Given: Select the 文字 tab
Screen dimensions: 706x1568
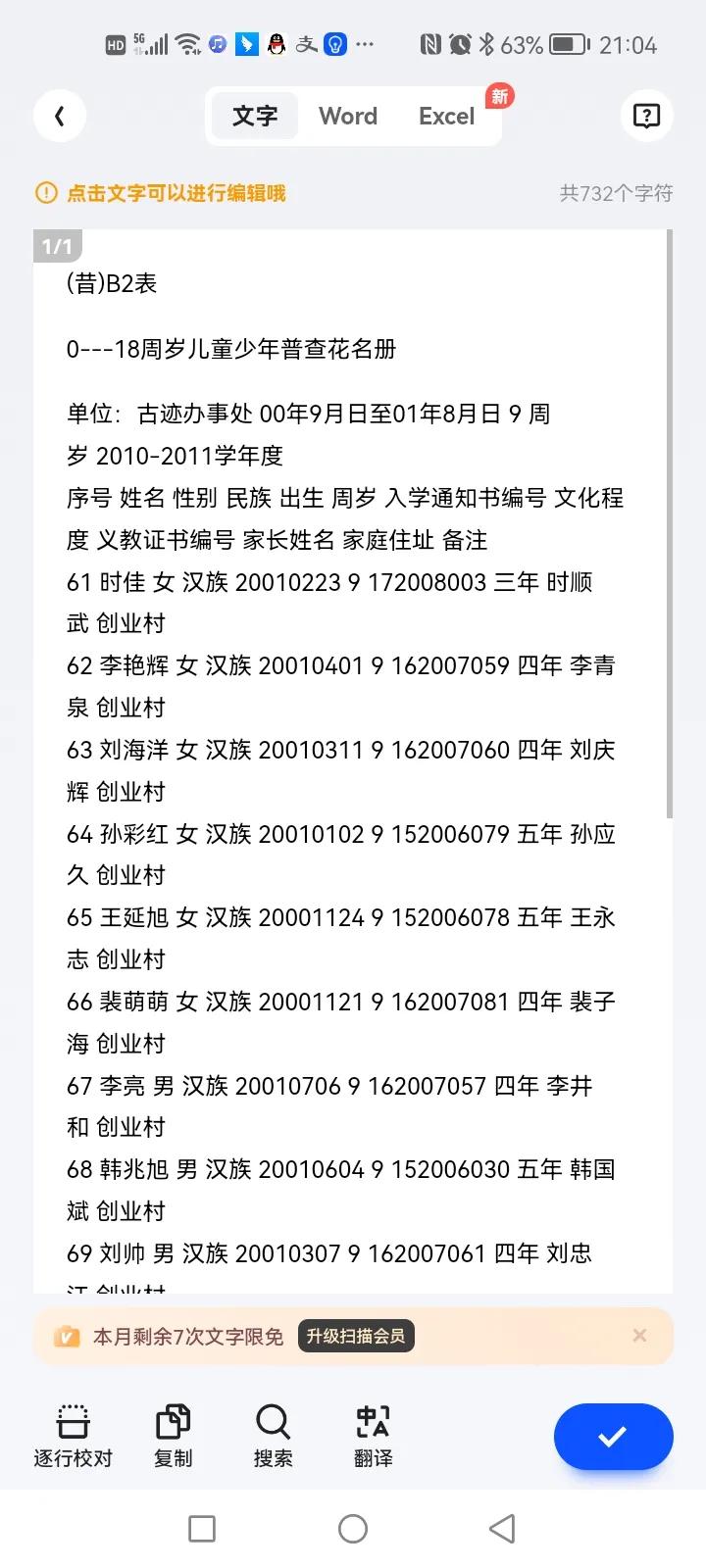Looking at the screenshot, I should click(255, 116).
